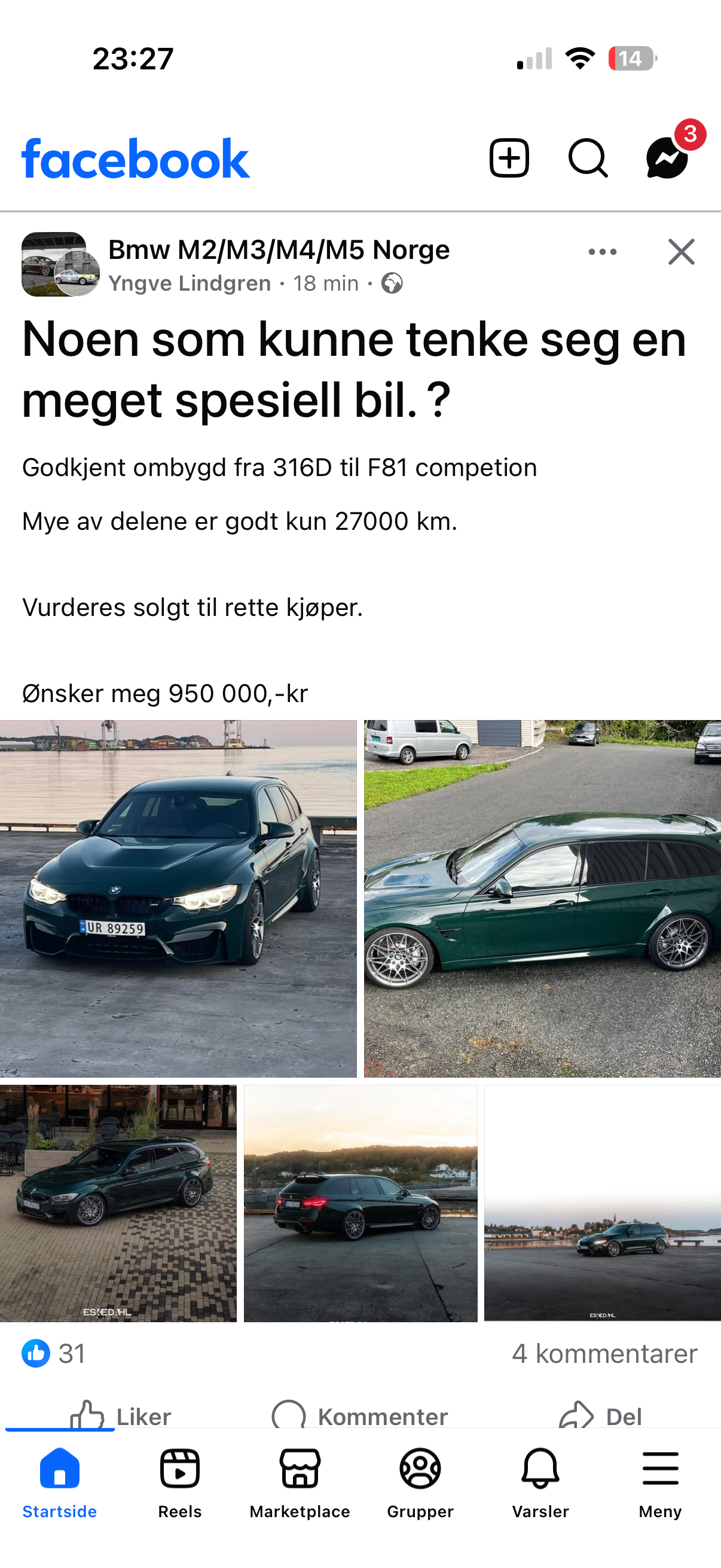Open the post's three-dot options menu
721x1568 pixels.
602,252
